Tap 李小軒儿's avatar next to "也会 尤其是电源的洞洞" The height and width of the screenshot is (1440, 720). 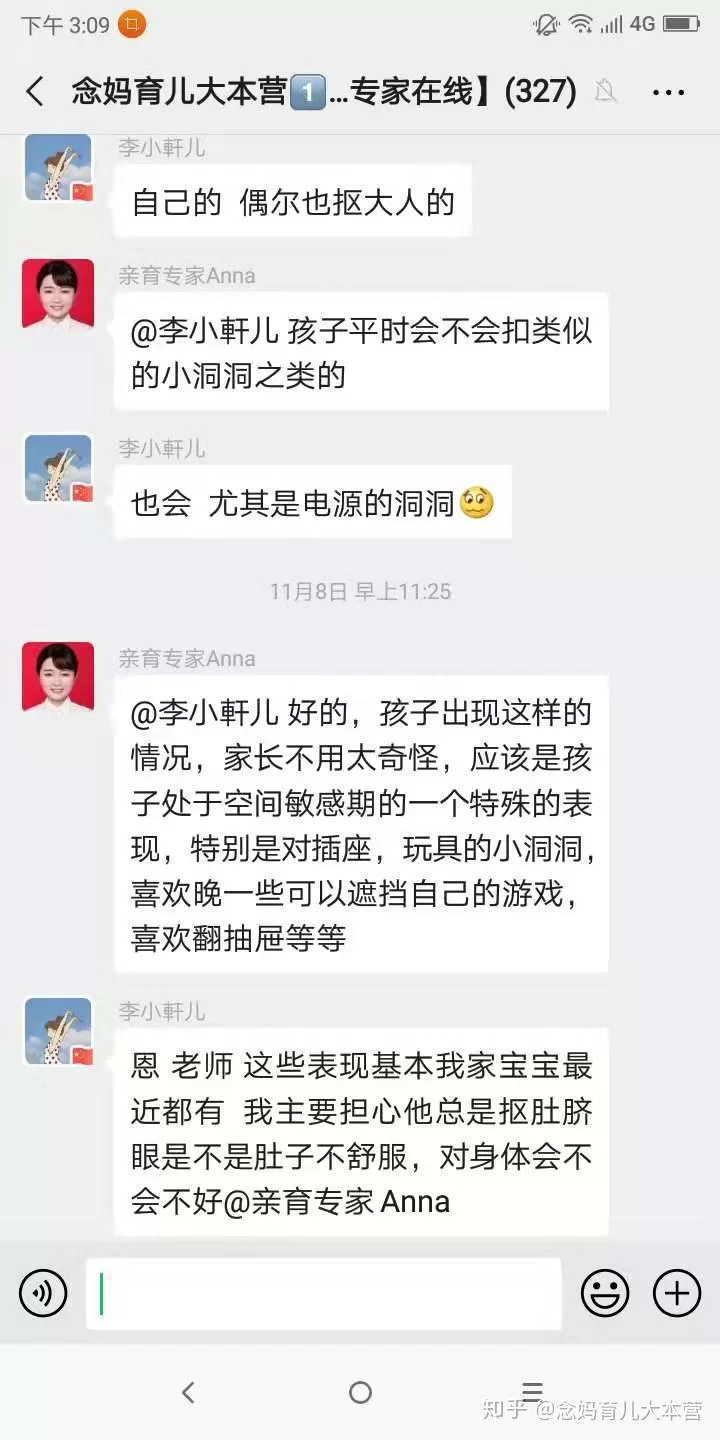click(x=58, y=468)
